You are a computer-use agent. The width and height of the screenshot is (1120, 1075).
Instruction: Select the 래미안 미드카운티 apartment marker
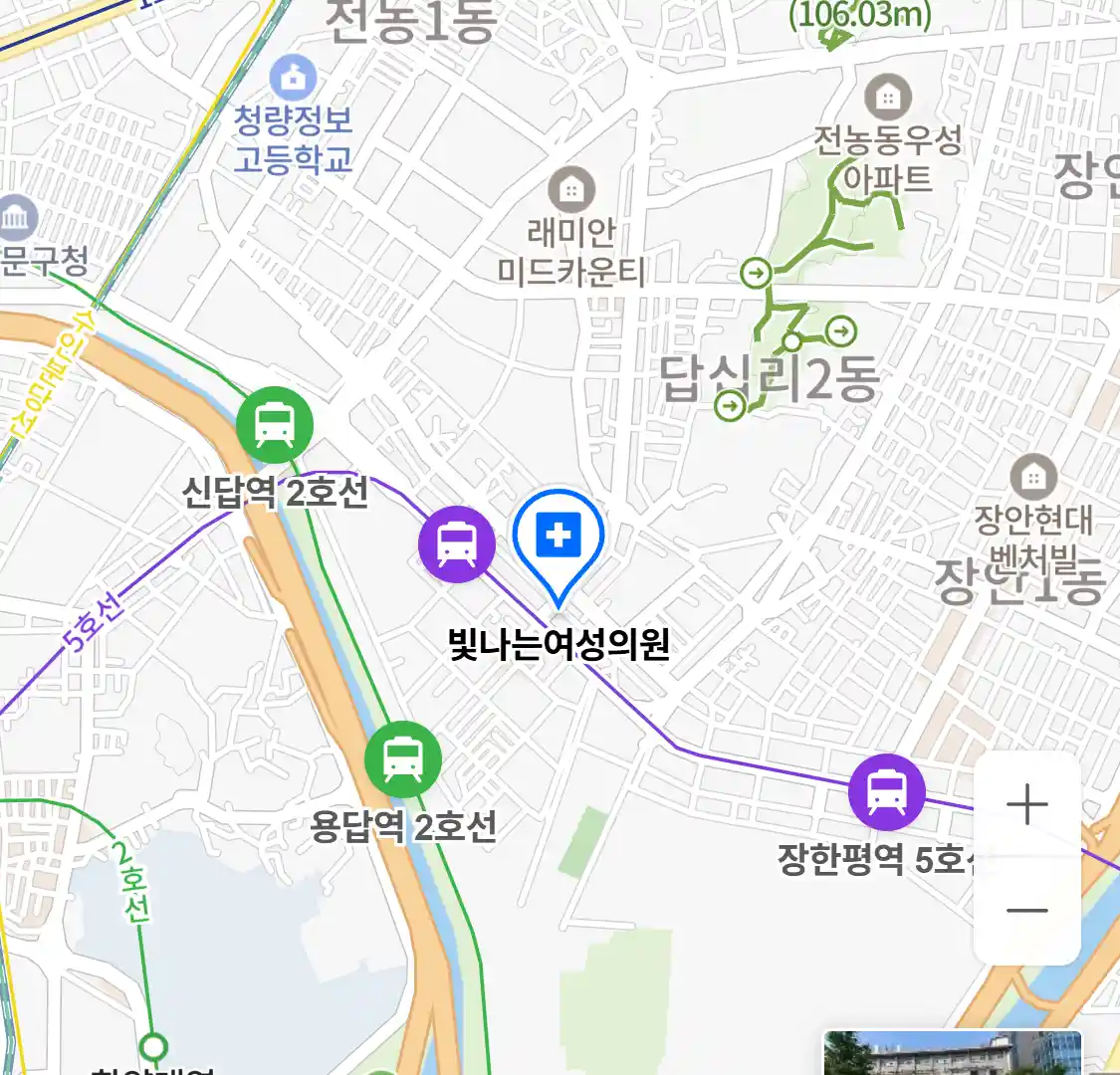(571, 189)
